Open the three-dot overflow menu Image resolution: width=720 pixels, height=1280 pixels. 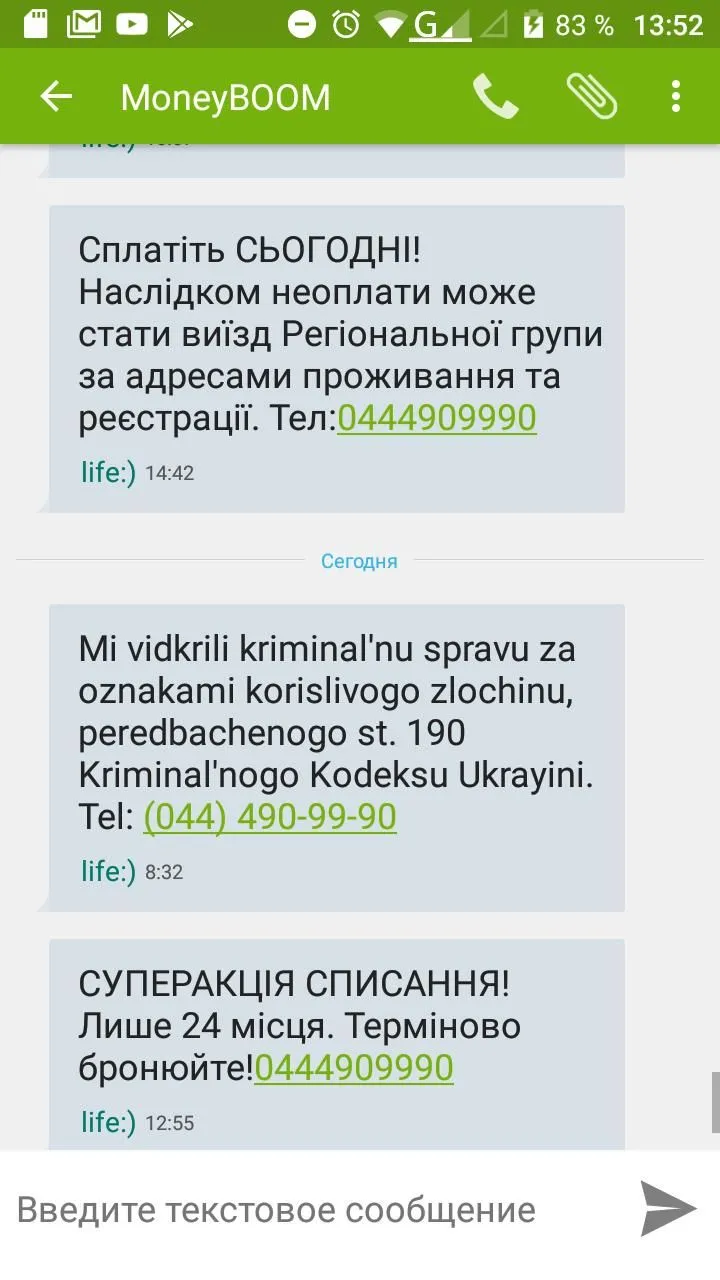tap(676, 97)
